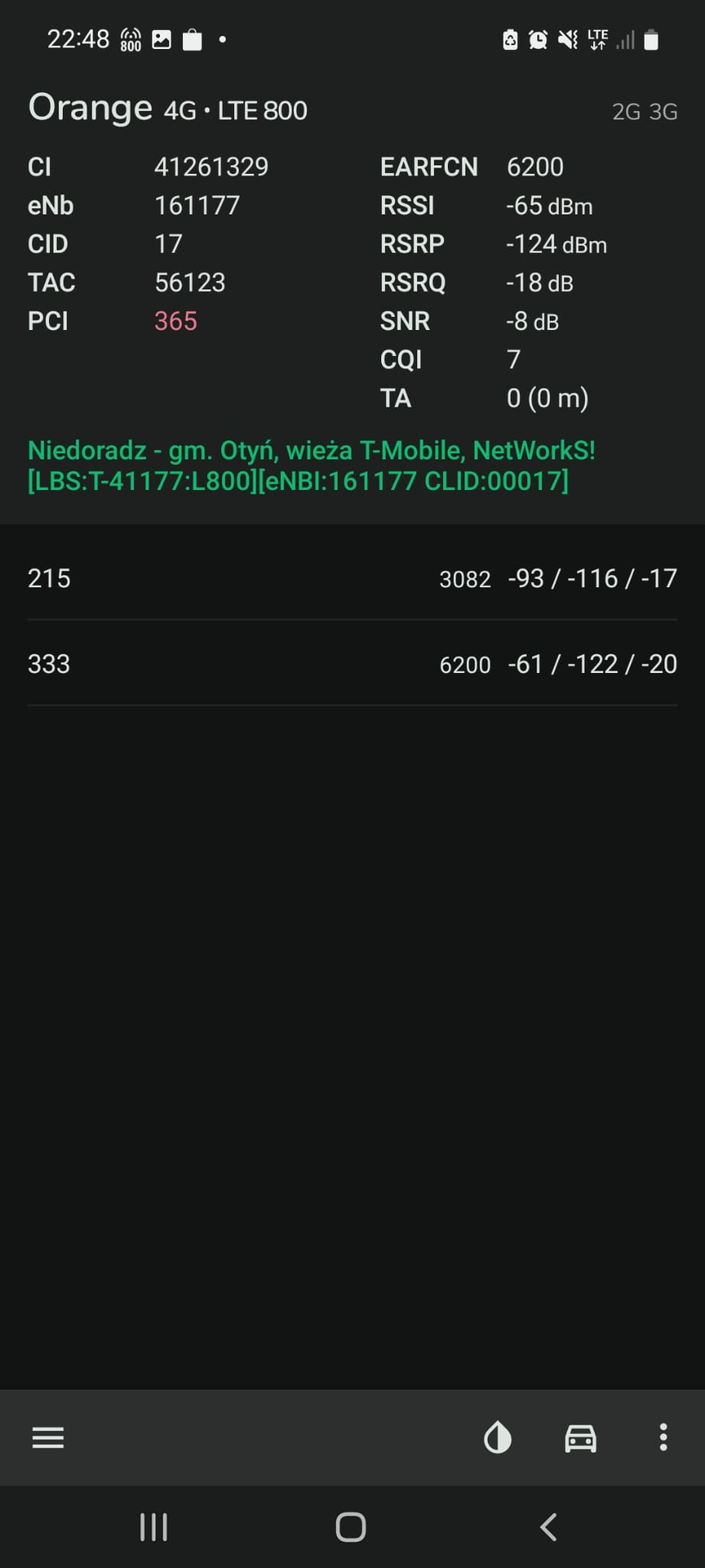Open the three-dot overflow menu

point(663,1437)
